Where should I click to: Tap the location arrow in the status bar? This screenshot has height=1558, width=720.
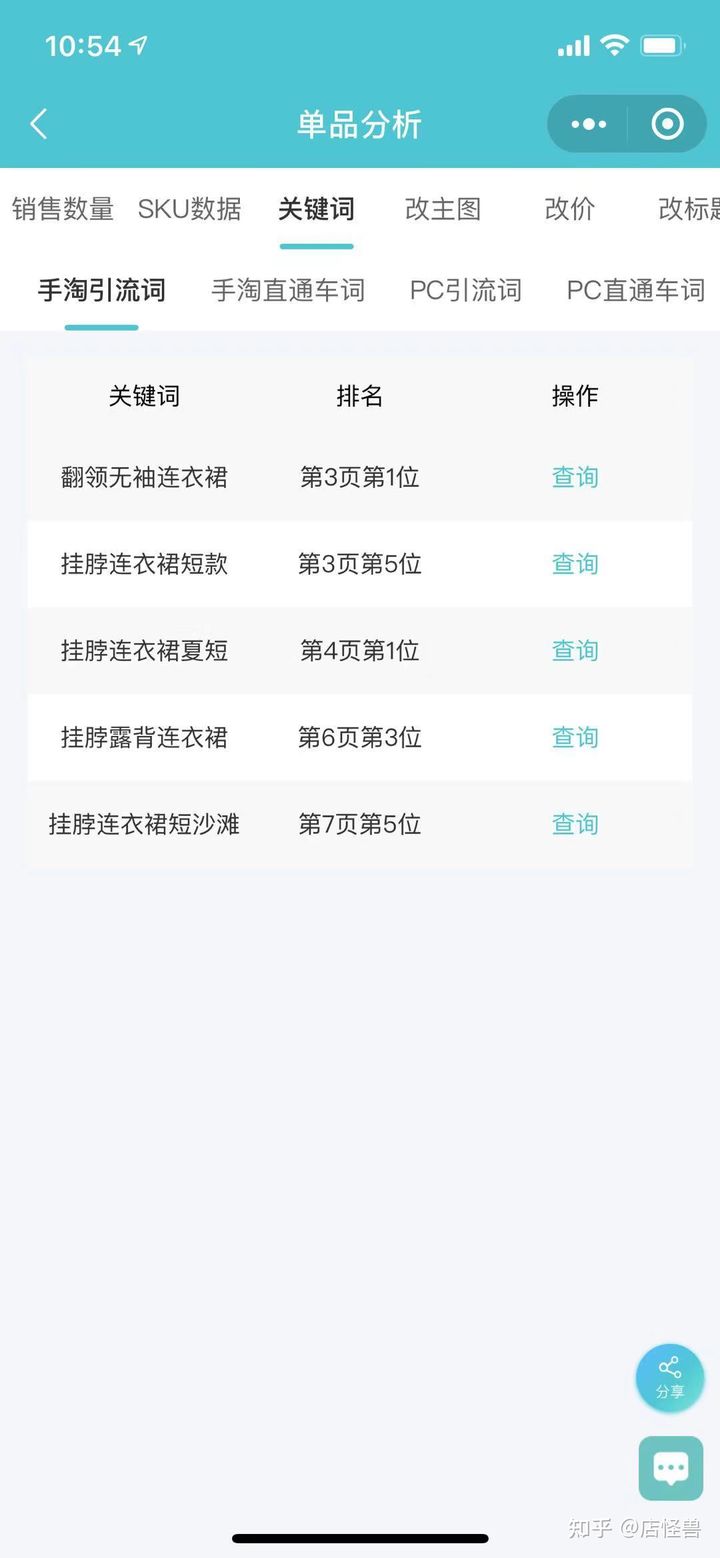pos(138,45)
